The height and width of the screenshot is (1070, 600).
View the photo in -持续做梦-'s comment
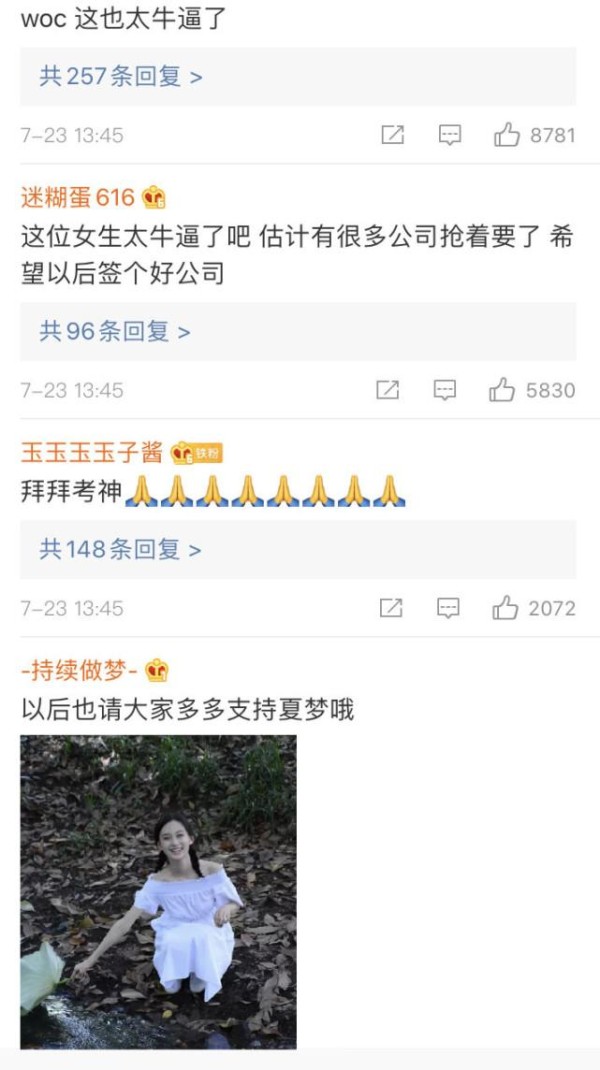(x=158, y=891)
